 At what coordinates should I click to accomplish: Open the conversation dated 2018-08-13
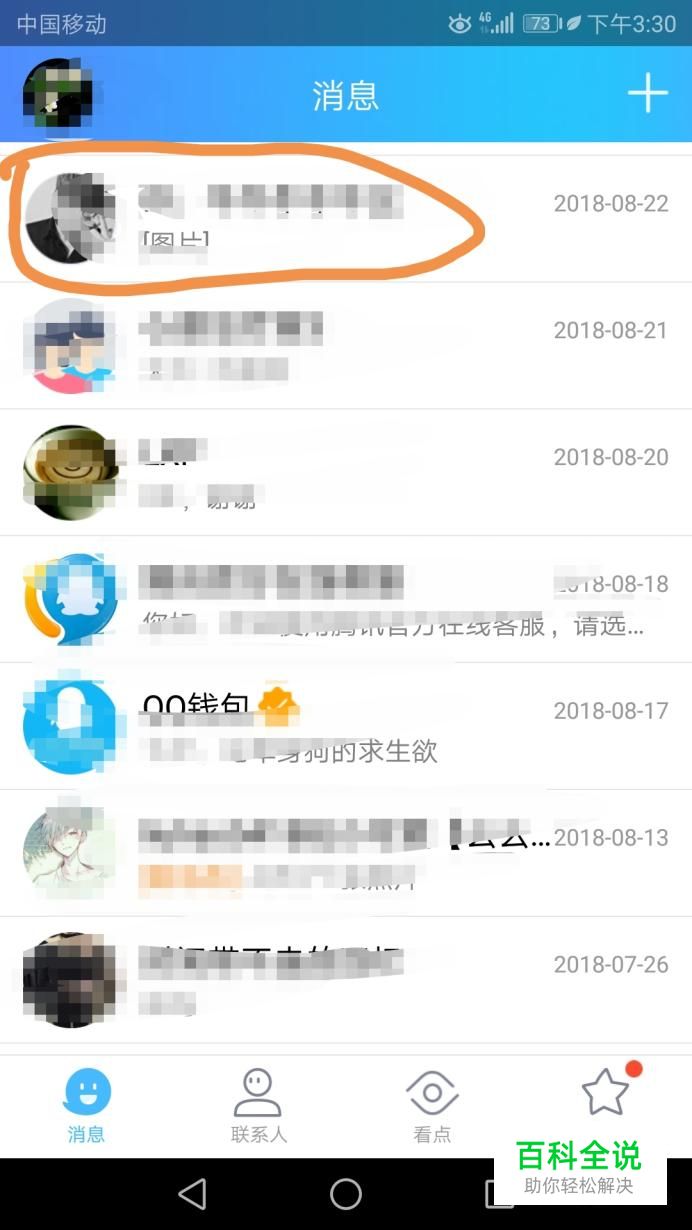click(346, 853)
